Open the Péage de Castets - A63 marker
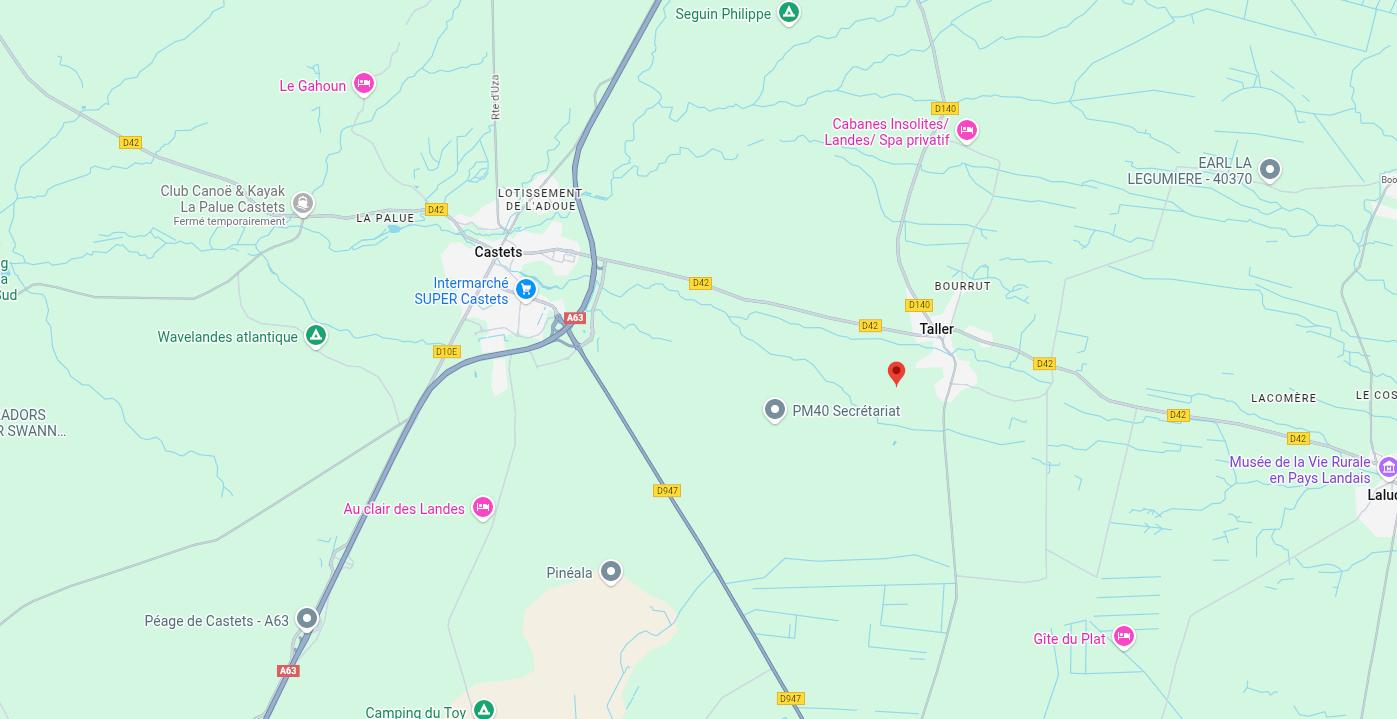 [x=307, y=619]
